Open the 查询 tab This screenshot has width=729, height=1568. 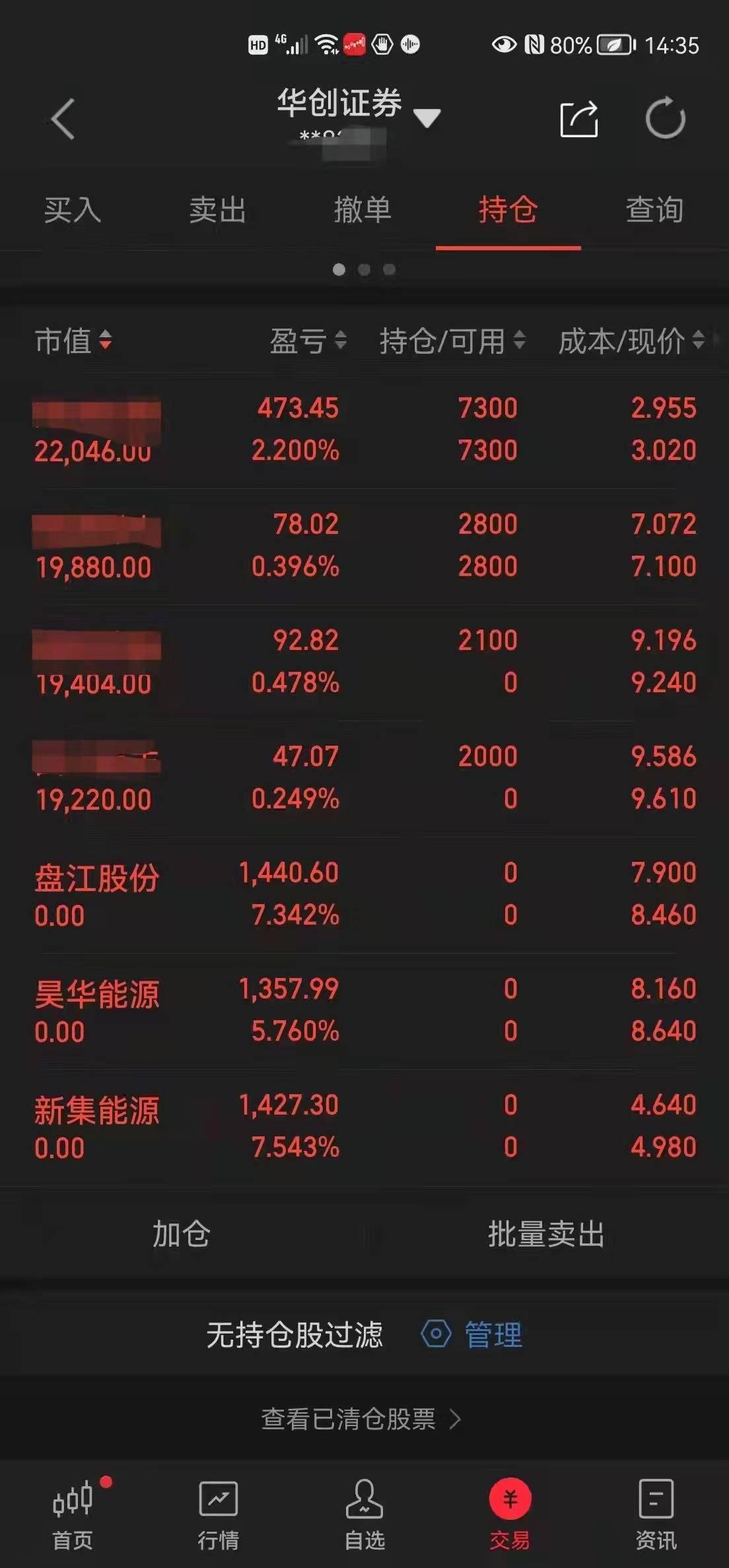tap(654, 211)
